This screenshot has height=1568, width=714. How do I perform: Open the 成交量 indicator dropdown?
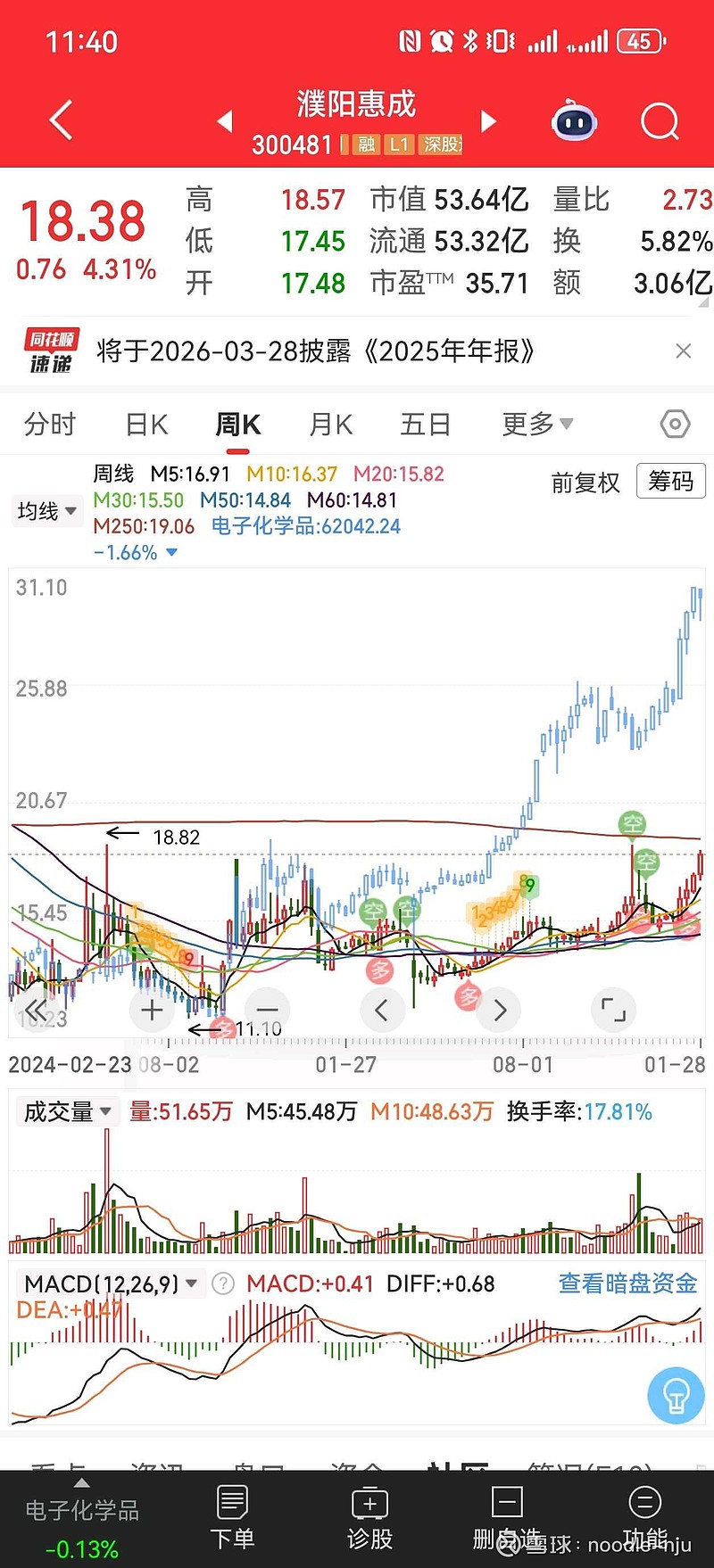(x=67, y=1111)
